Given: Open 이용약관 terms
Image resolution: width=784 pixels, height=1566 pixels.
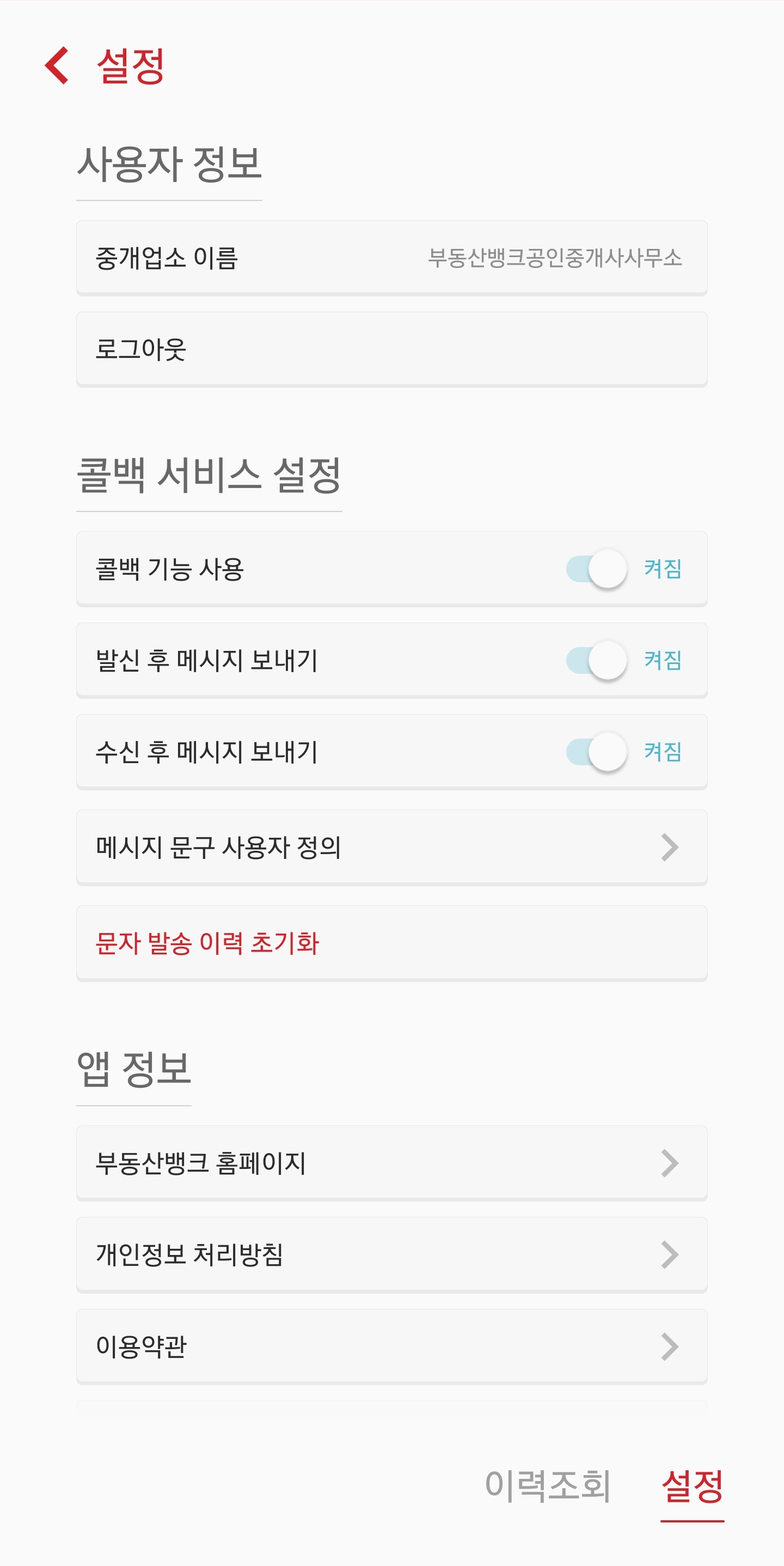Looking at the screenshot, I should tap(391, 1346).
